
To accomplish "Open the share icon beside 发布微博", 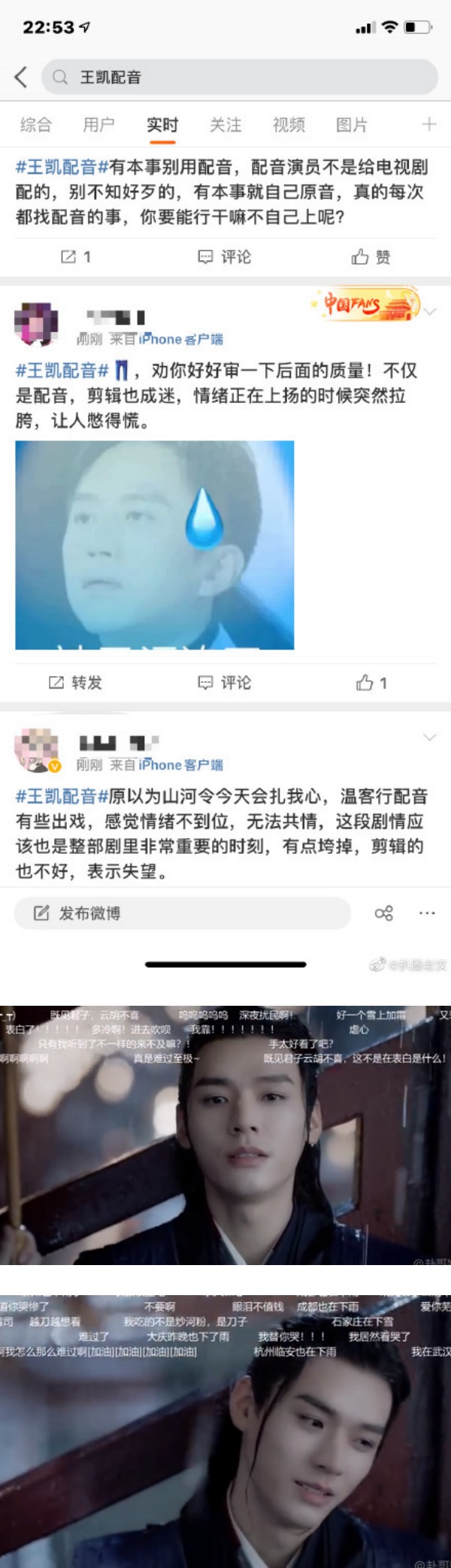I will tap(383, 913).
